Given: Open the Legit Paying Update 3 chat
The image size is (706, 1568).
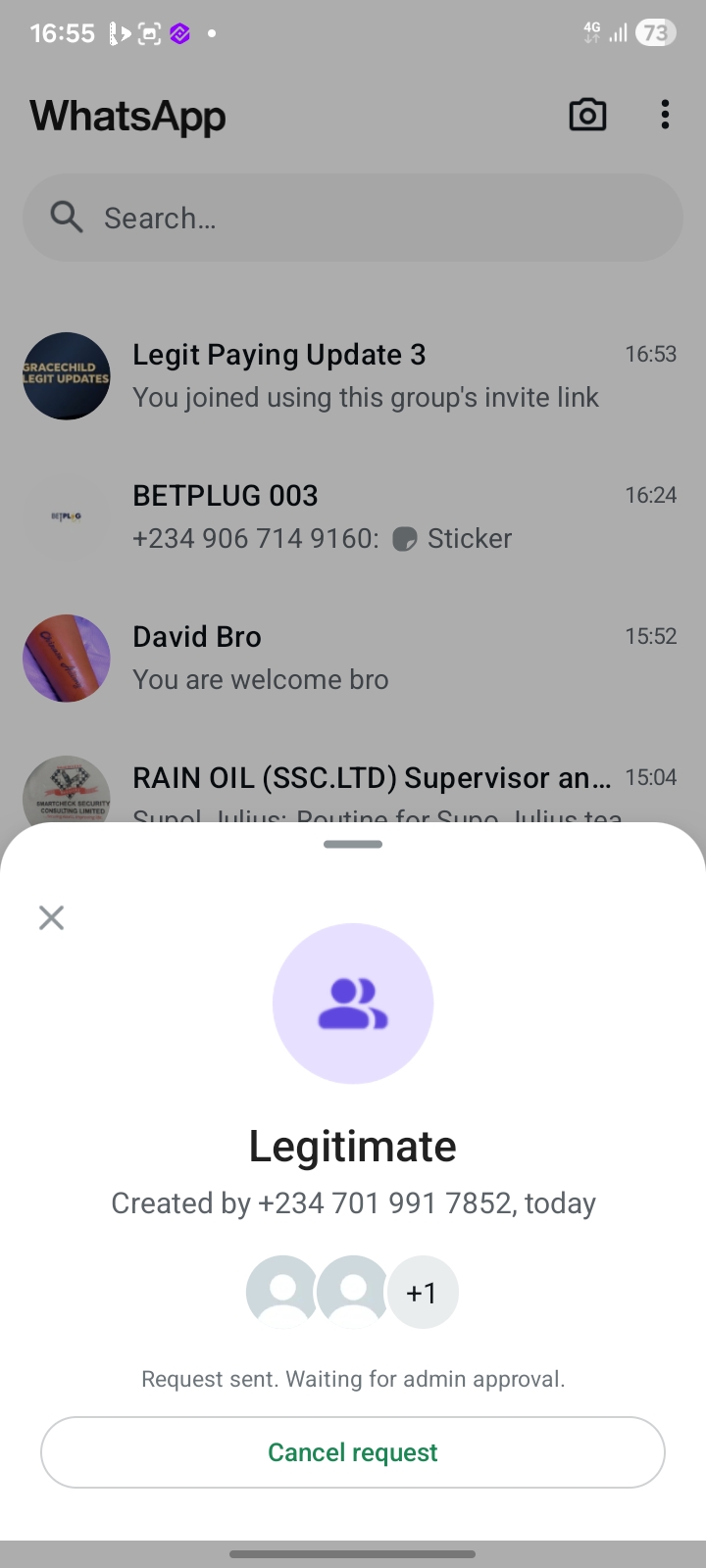Looking at the screenshot, I should coord(353,376).
